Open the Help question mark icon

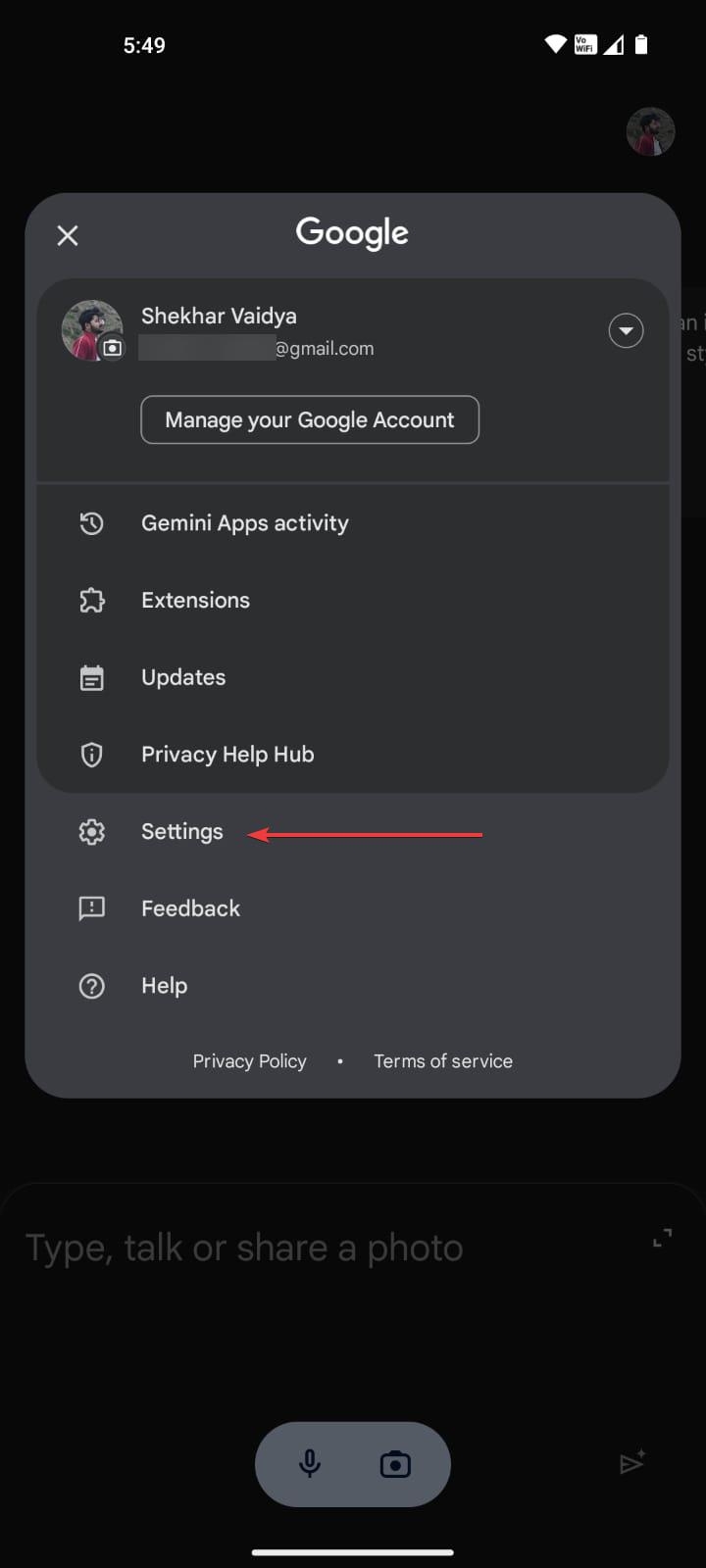click(x=91, y=986)
